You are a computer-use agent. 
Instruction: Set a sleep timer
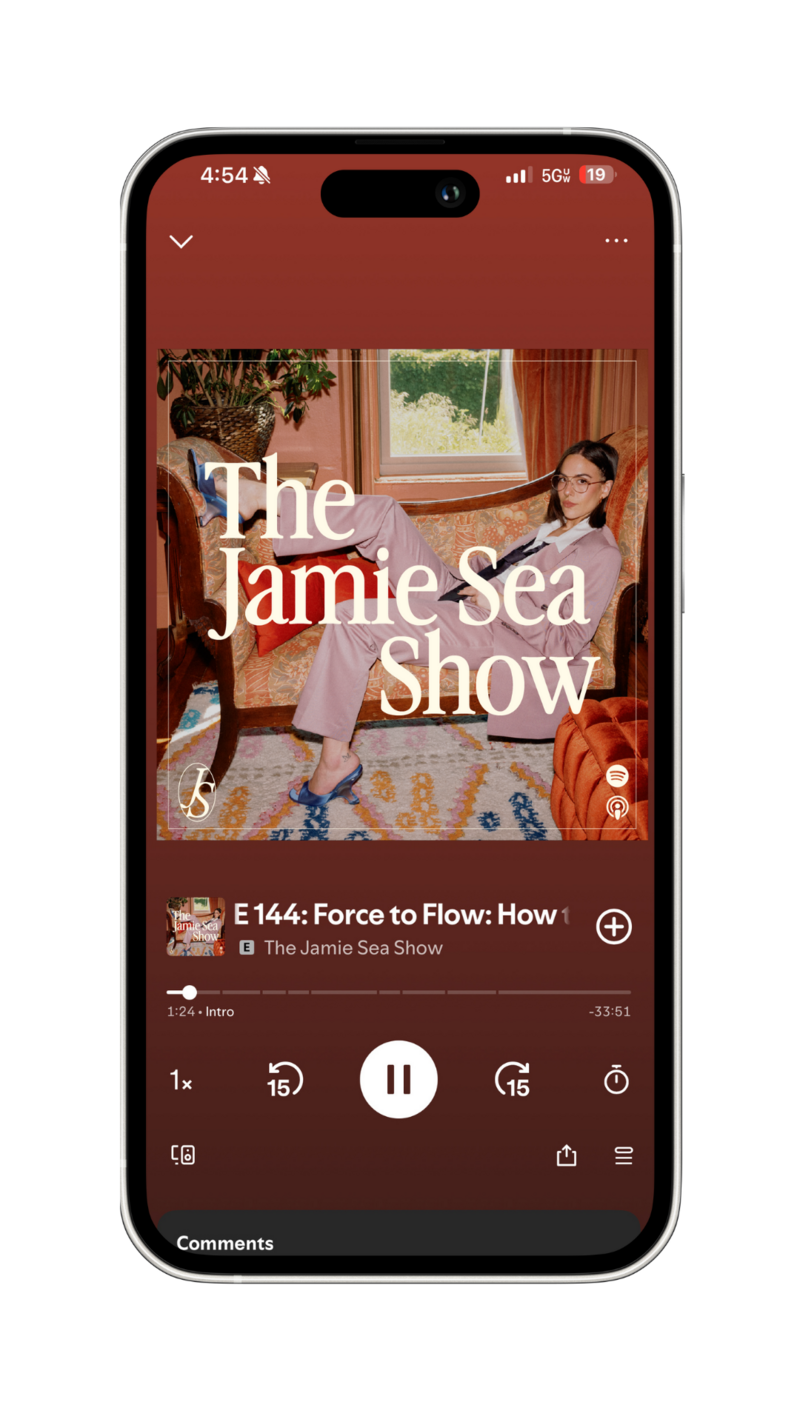coord(616,1080)
